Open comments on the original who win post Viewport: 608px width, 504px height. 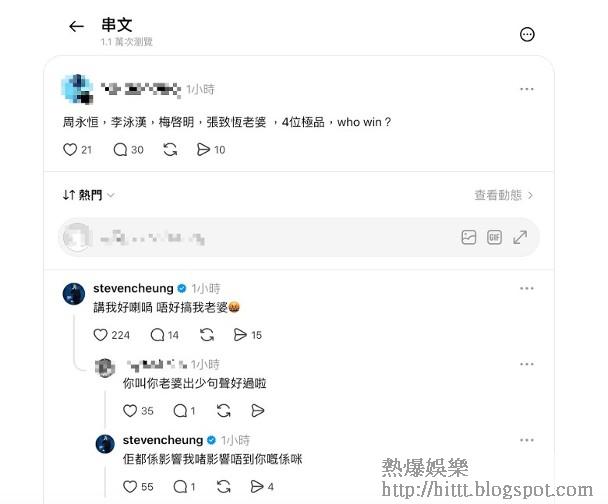point(120,150)
